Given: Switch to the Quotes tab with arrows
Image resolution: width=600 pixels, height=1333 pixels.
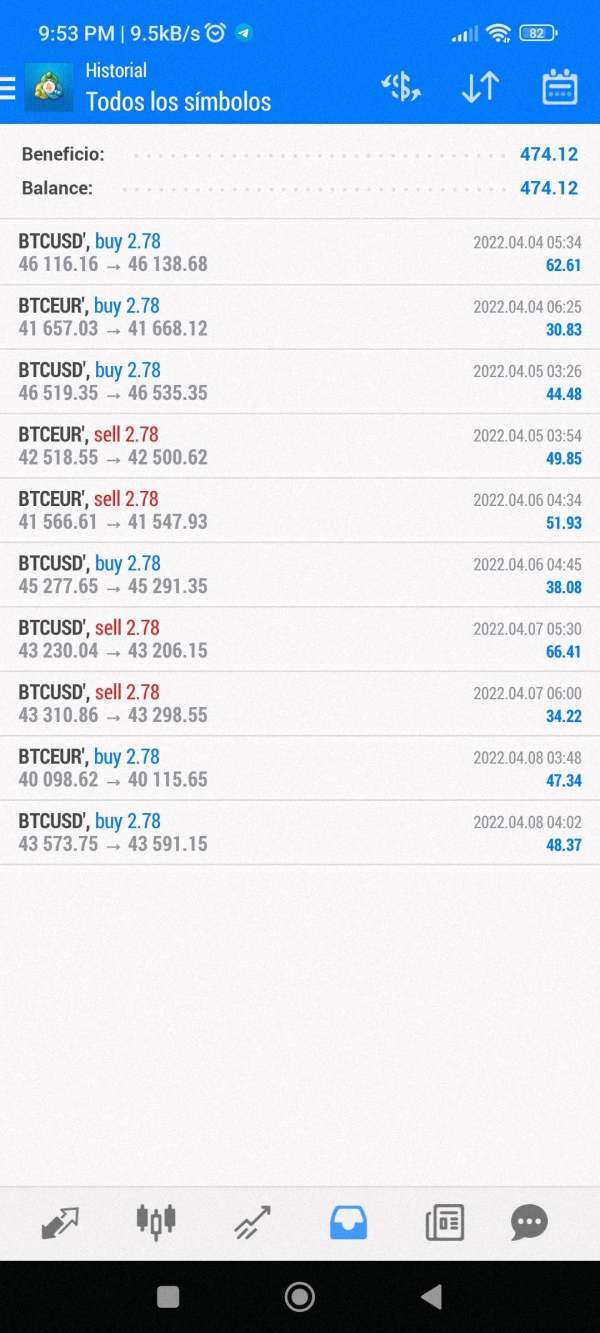Looking at the screenshot, I should coord(60,1222).
